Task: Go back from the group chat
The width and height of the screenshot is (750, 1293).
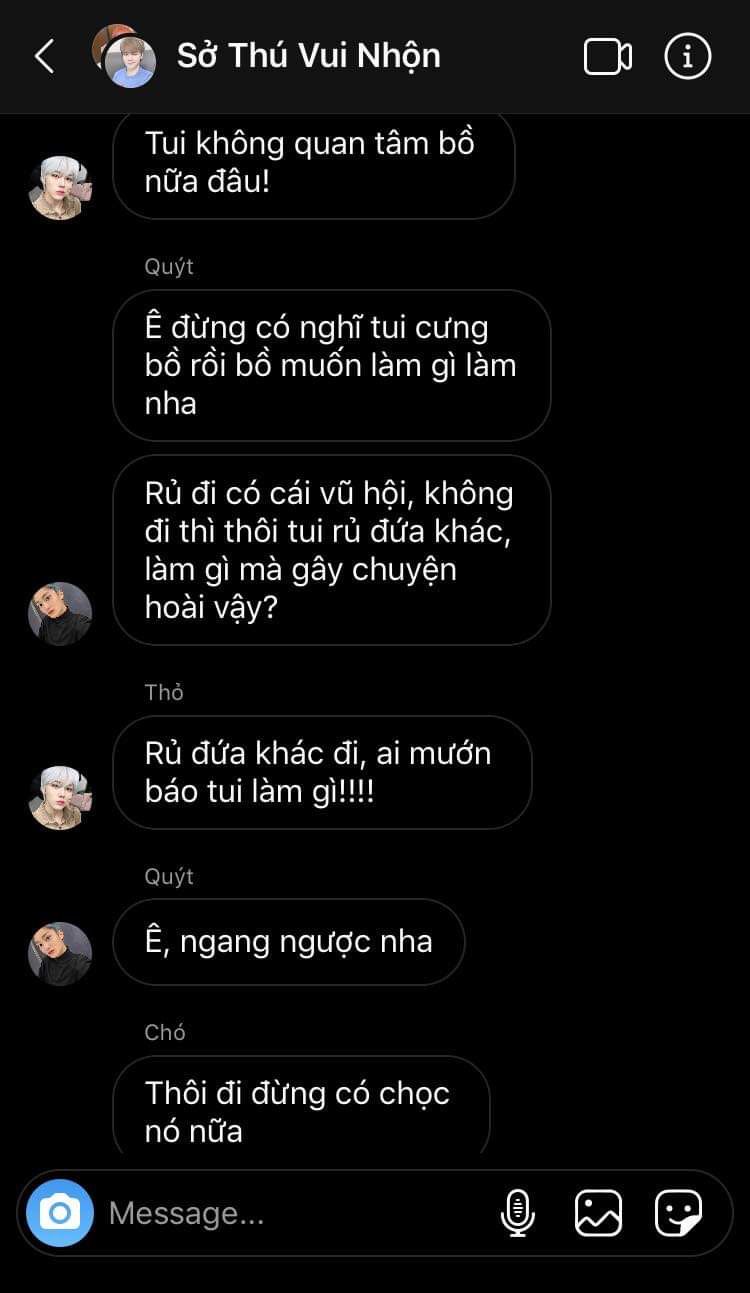Action: (x=44, y=57)
